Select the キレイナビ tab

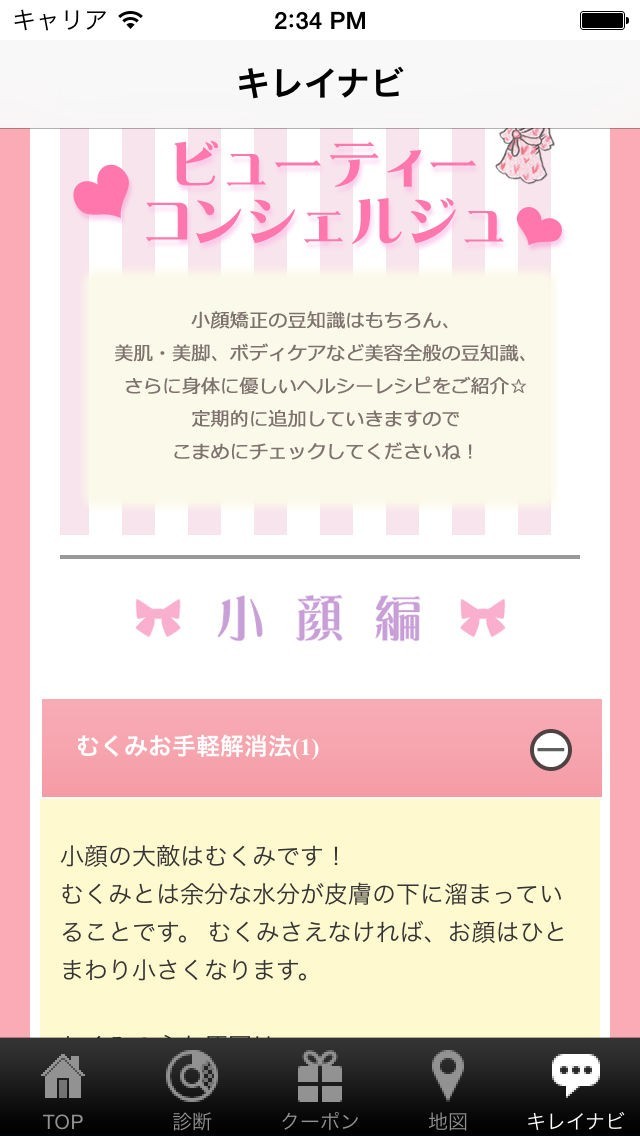pyautogui.click(x=575, y=1089)
